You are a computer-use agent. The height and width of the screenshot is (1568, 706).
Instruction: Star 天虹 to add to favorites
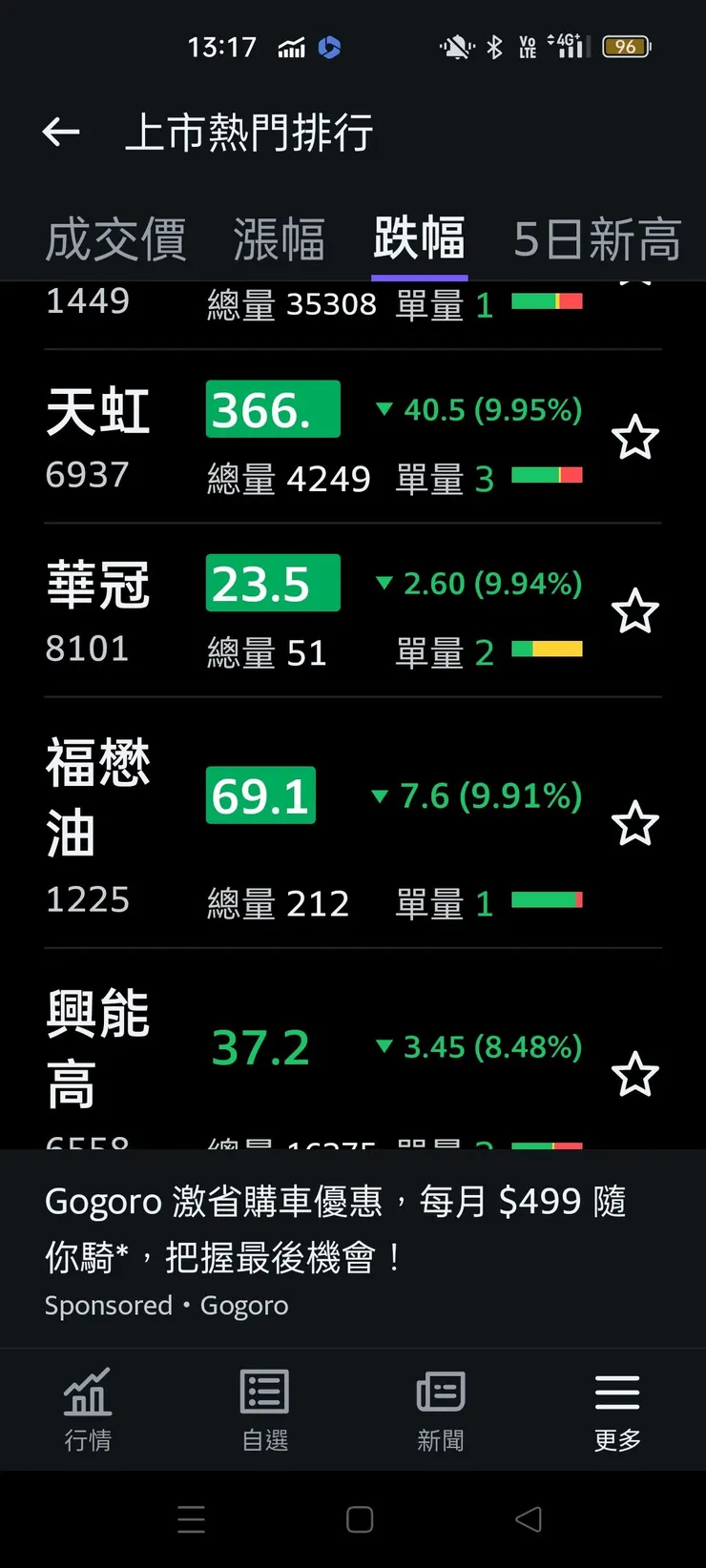(x=635, y=437)
